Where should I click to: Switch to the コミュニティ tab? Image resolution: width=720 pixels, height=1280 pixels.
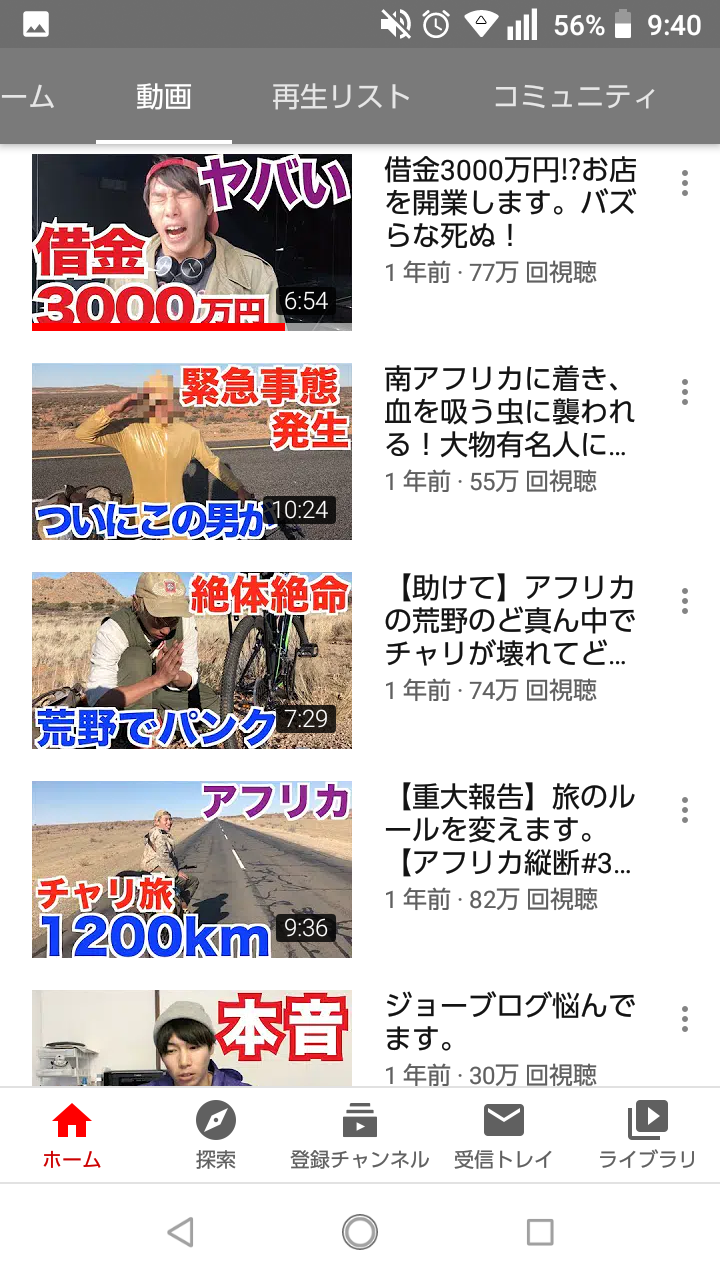[x=575, y=97]
